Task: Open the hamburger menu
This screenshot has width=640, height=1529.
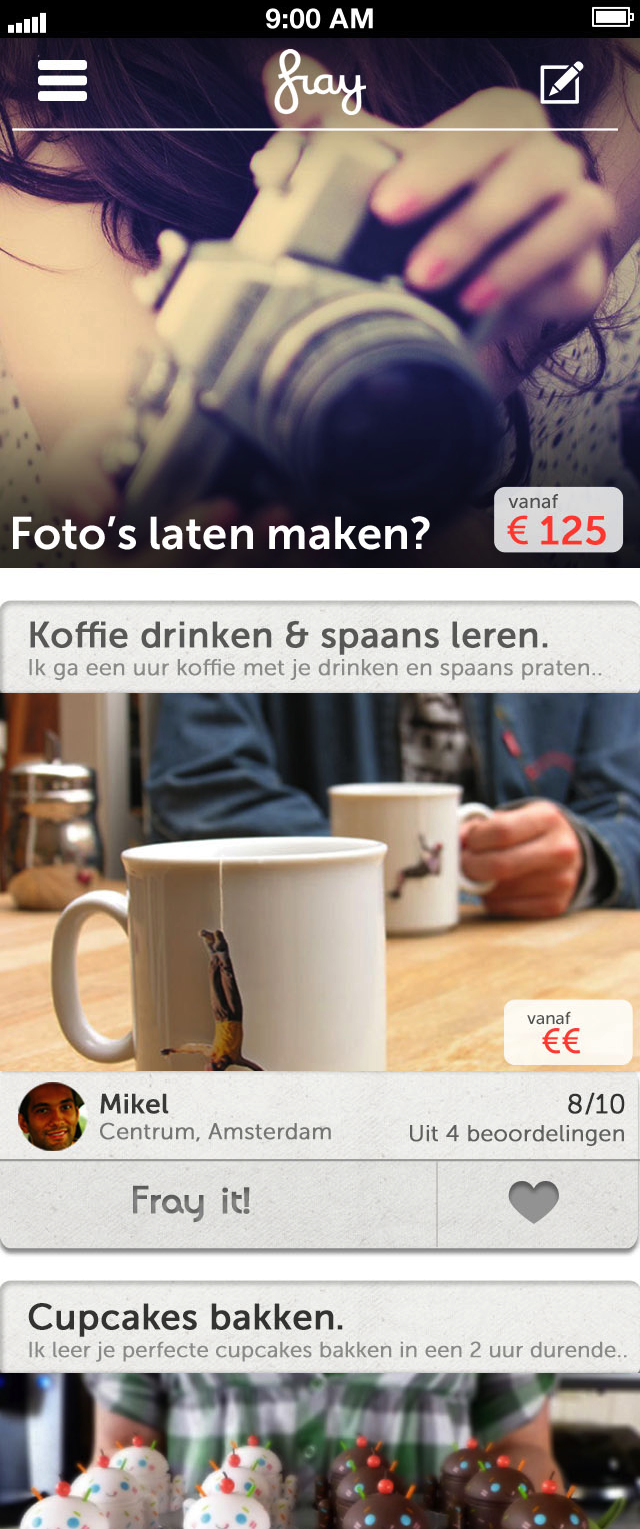Action: point(62,80)
